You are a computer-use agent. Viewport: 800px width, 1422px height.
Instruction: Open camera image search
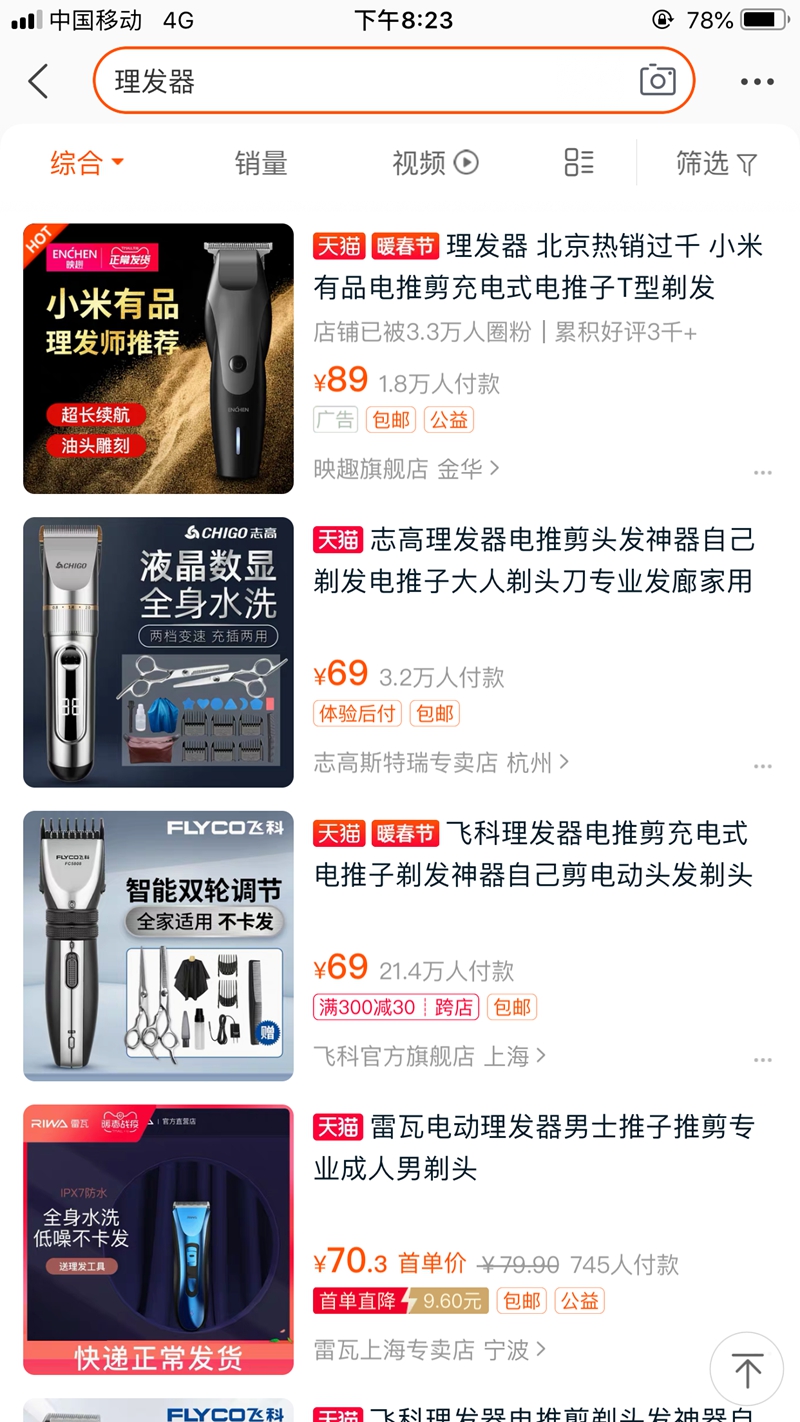point(657,81)
